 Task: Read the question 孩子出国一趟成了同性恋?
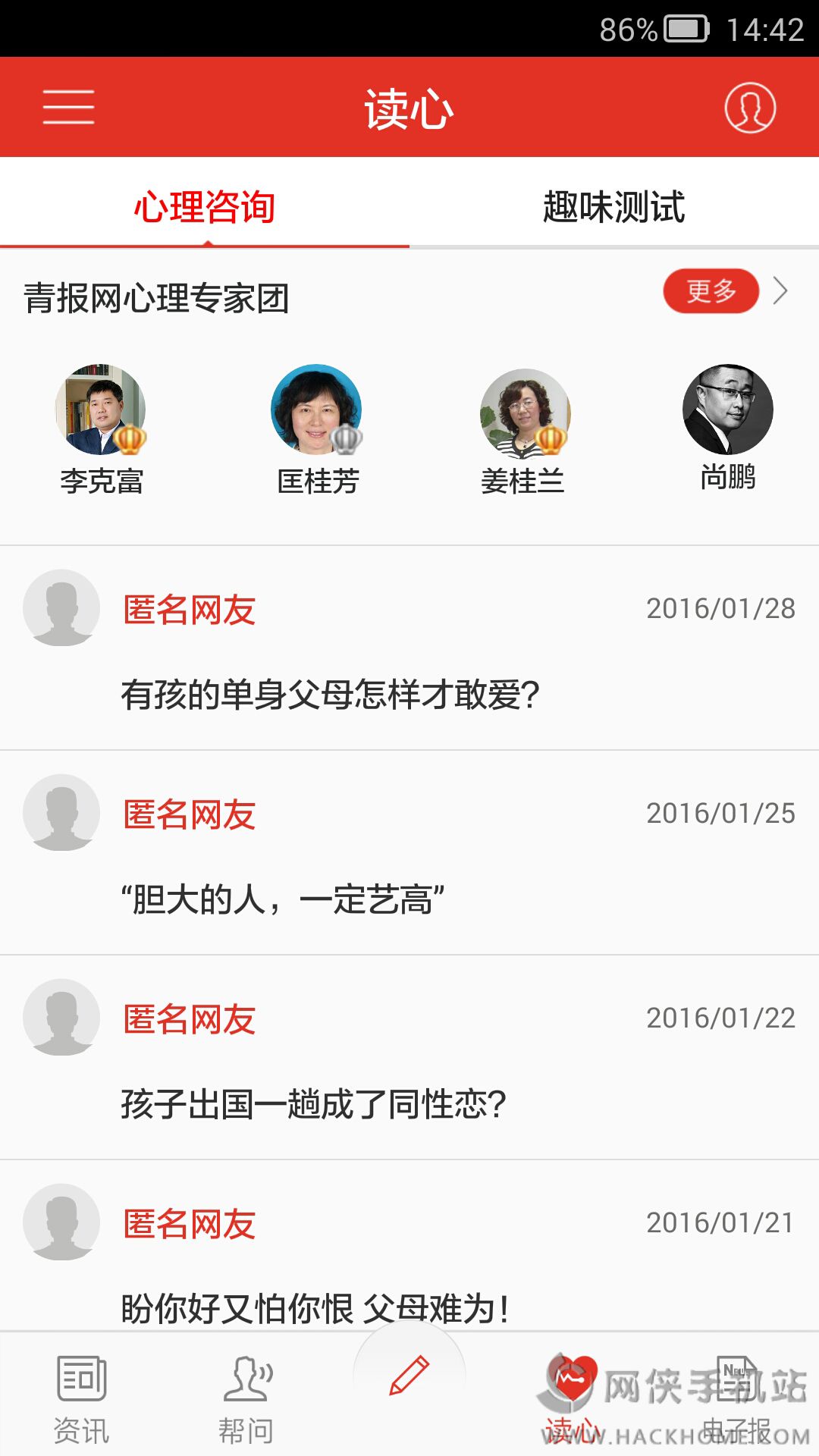click(313, 1104)
